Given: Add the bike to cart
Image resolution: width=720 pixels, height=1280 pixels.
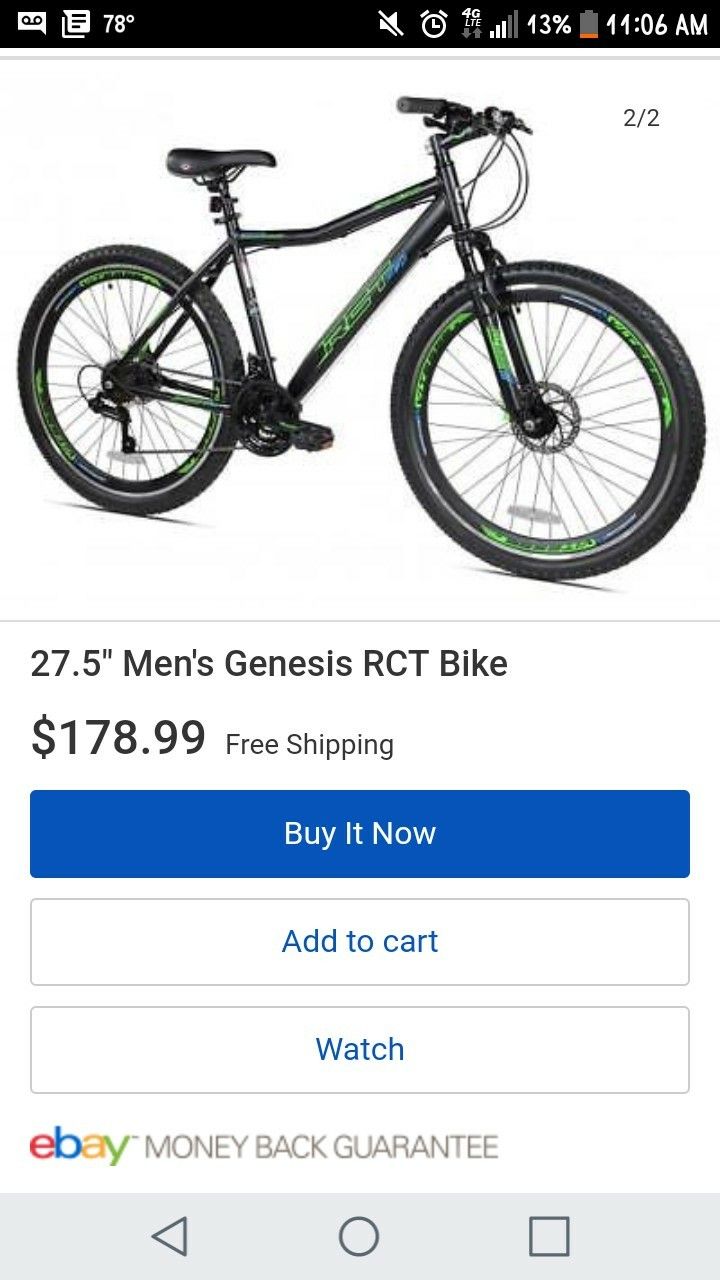Looking at the screenshot, I should point(360,941).
